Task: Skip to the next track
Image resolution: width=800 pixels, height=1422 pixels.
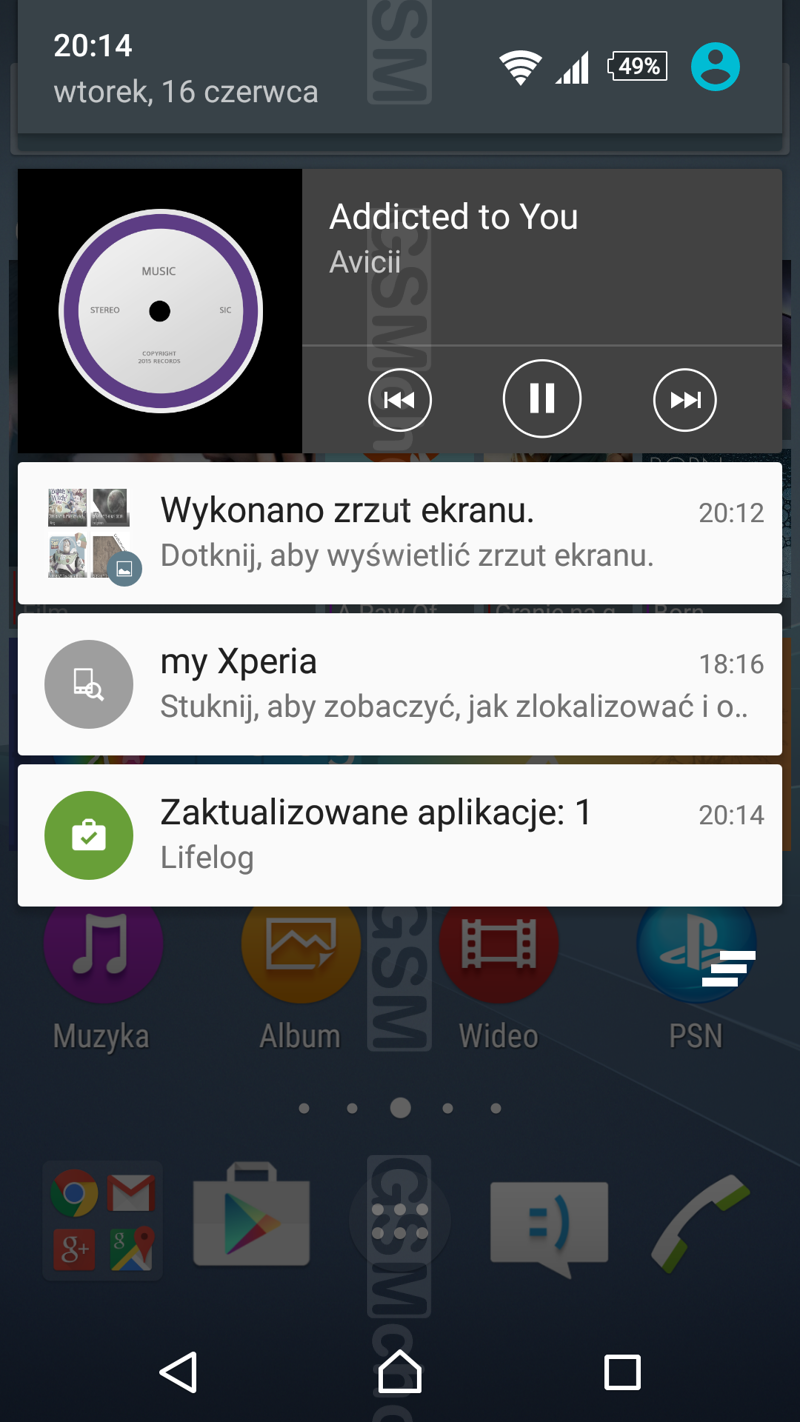Action: (x=685, y=400)
